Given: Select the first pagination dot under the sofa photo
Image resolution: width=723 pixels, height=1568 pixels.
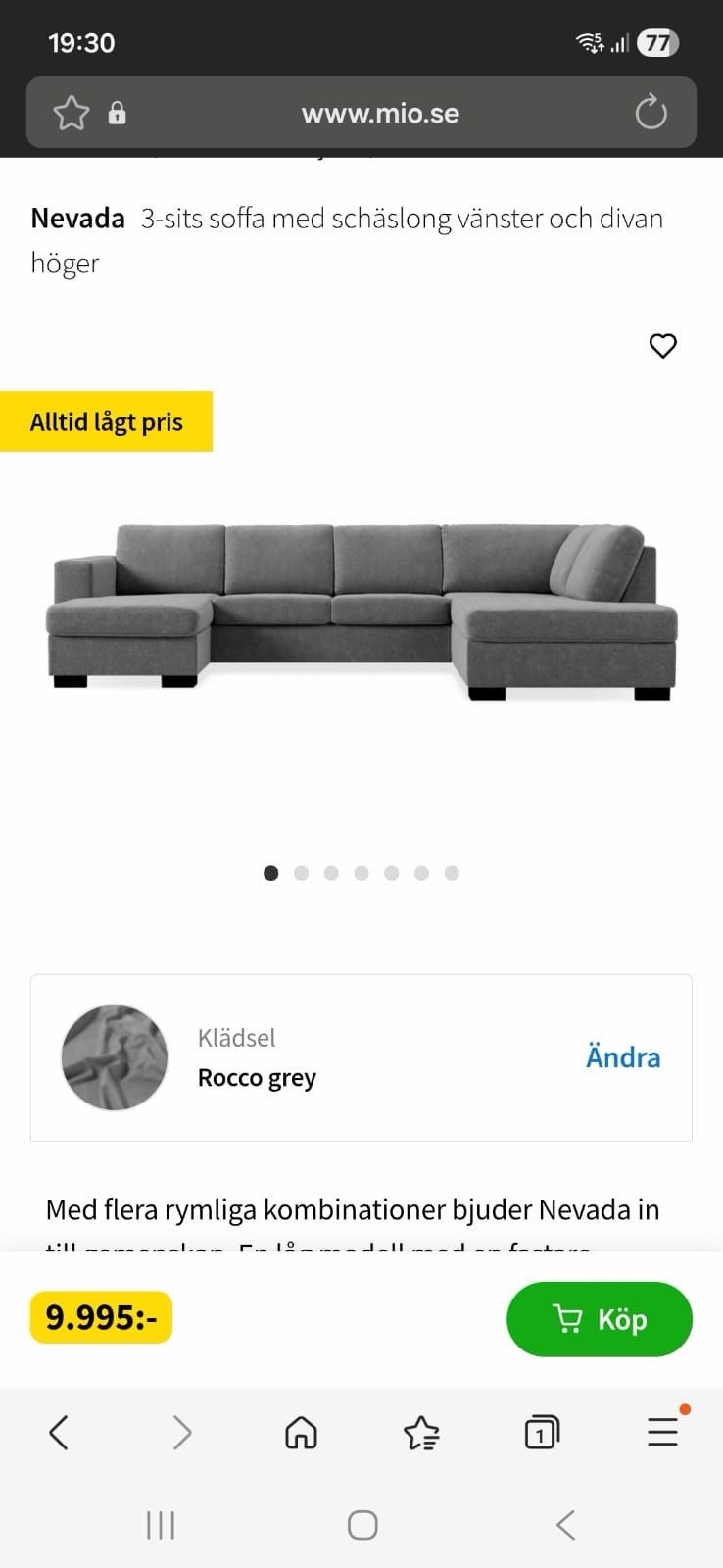Looking at the screenshot, I should coord(271,872).
